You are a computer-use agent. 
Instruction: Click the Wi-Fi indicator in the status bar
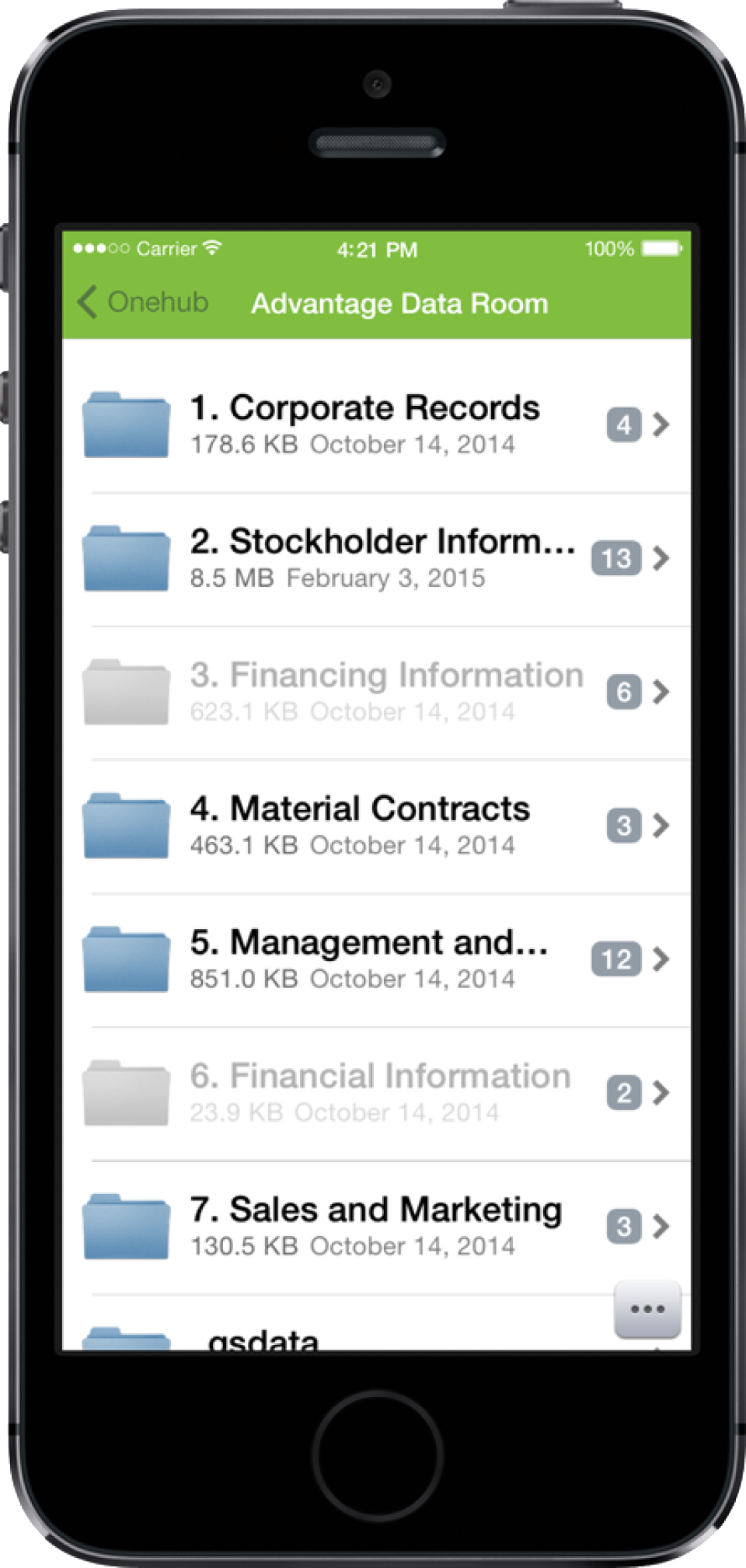coord(211,248)
